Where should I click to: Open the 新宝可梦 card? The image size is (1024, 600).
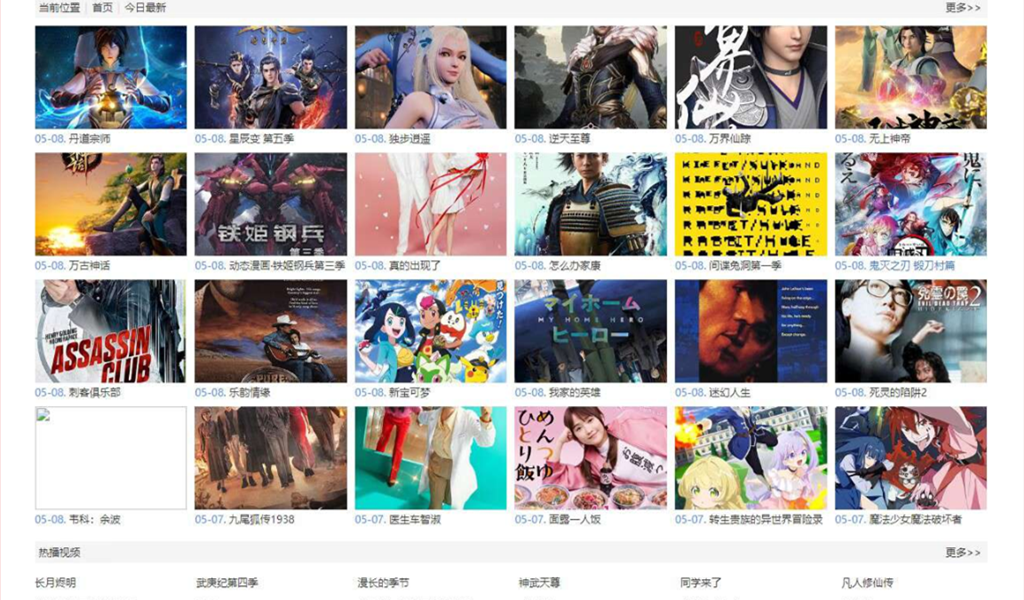[430, 331]
